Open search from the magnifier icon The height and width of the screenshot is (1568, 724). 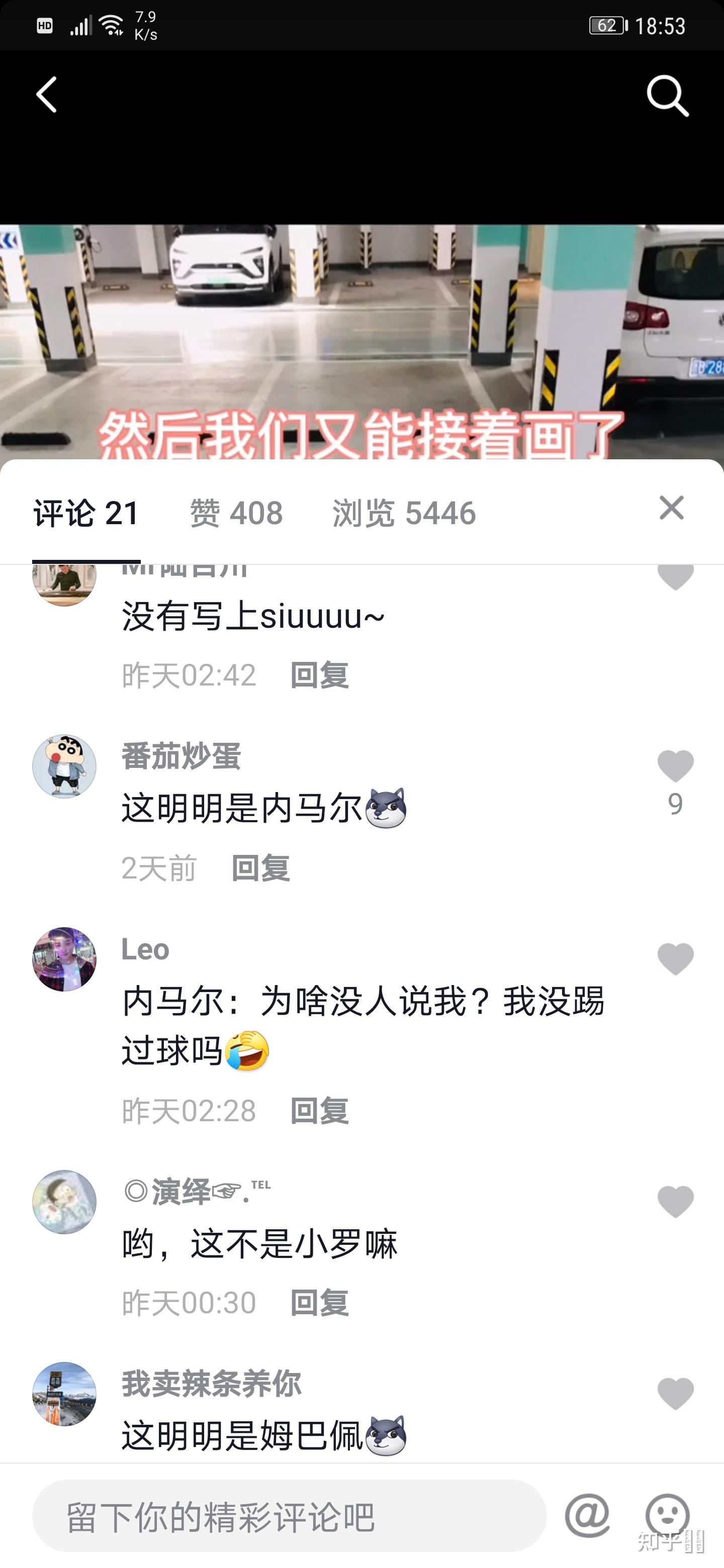click(x=667, y=95)
